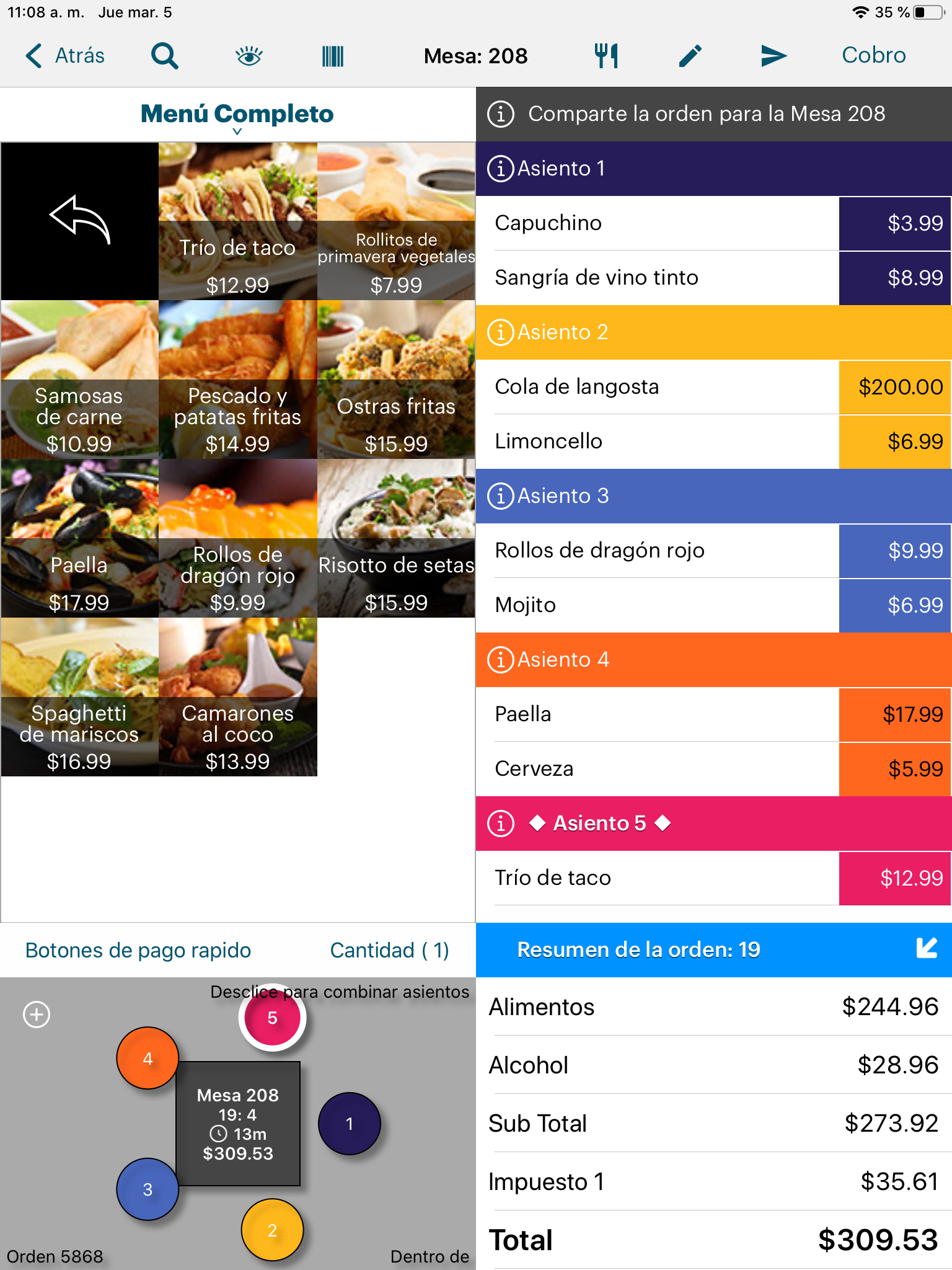The width and height of the screenshot is (952, 1270).
Task: Add a new seat with plus icon
Action: 37,1015
